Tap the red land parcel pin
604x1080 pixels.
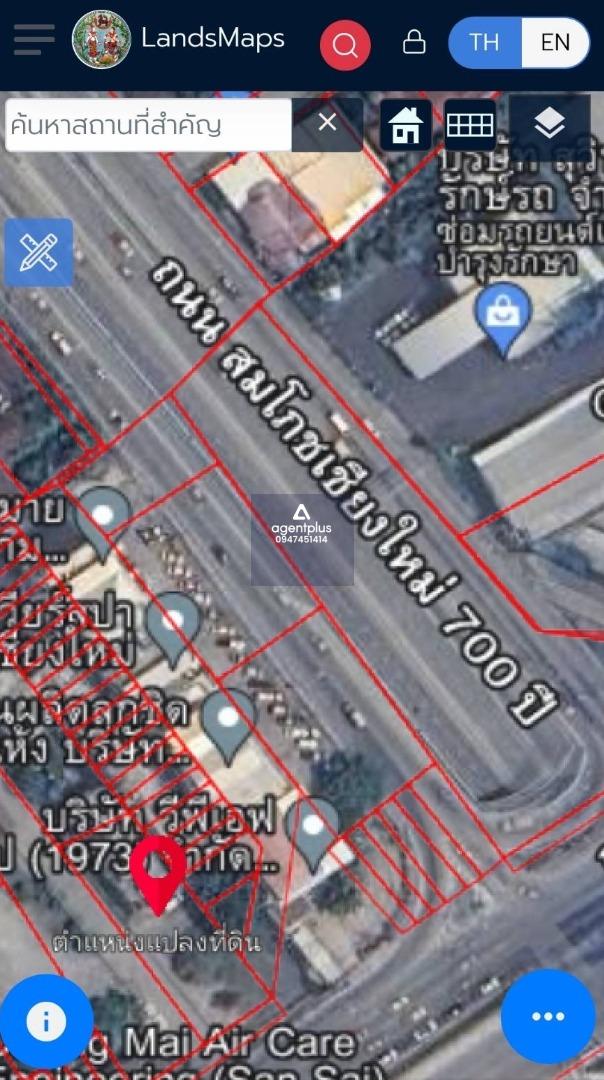pos(158,872)
